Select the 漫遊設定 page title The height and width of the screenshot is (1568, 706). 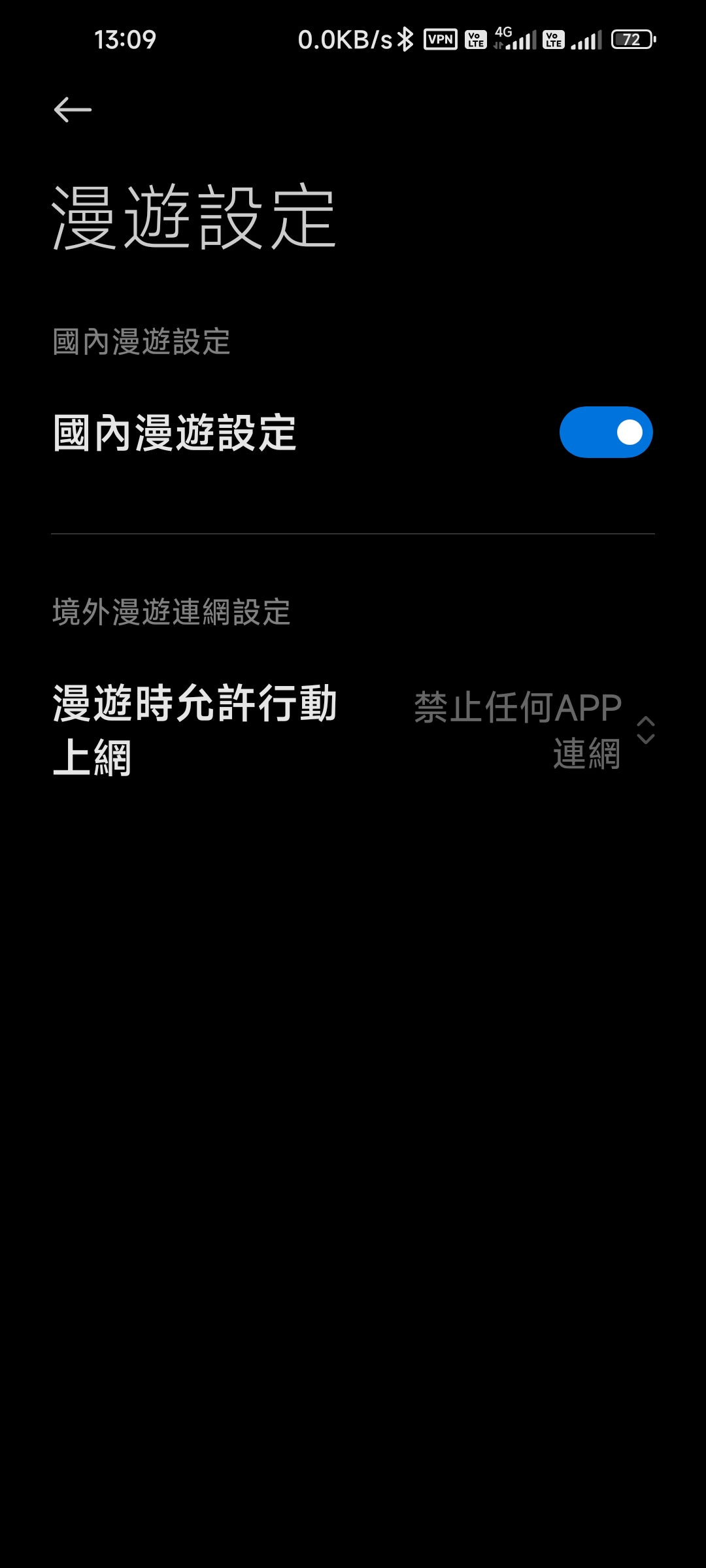(192, 216)
